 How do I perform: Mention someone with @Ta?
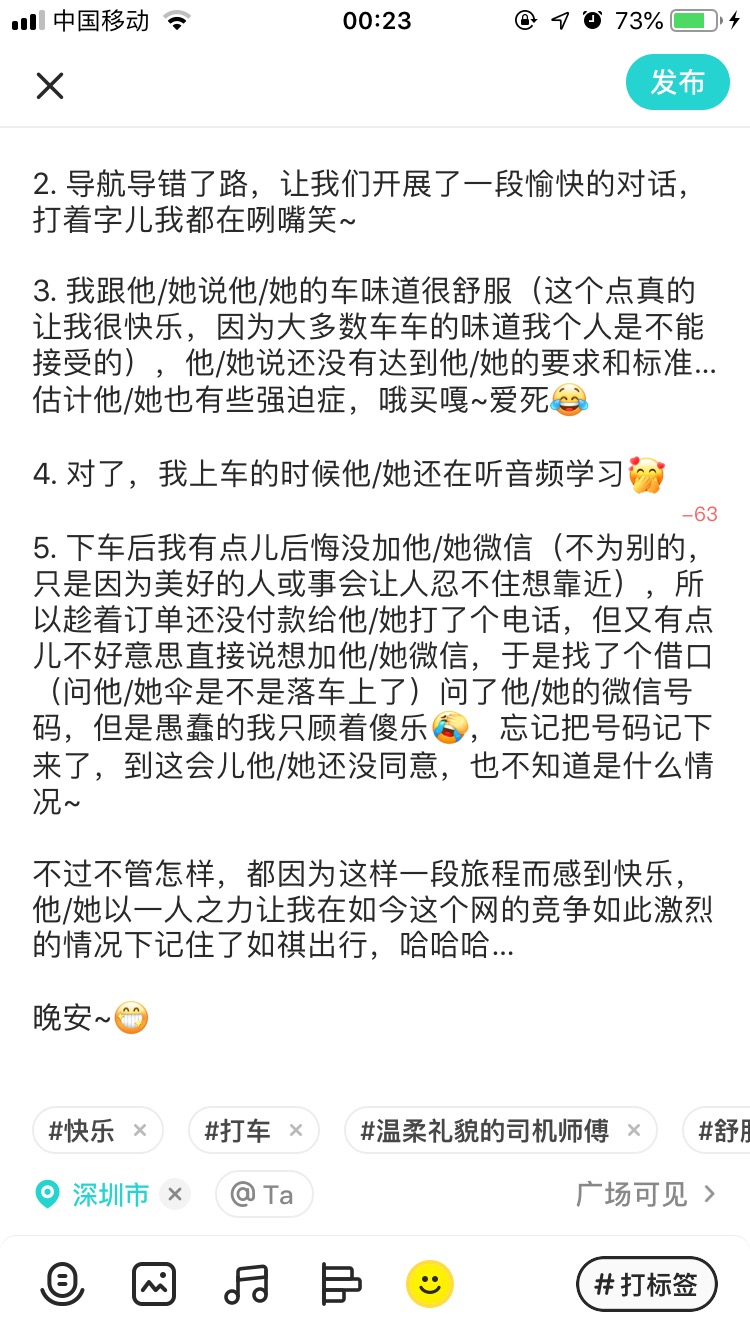pos(264,1194)
